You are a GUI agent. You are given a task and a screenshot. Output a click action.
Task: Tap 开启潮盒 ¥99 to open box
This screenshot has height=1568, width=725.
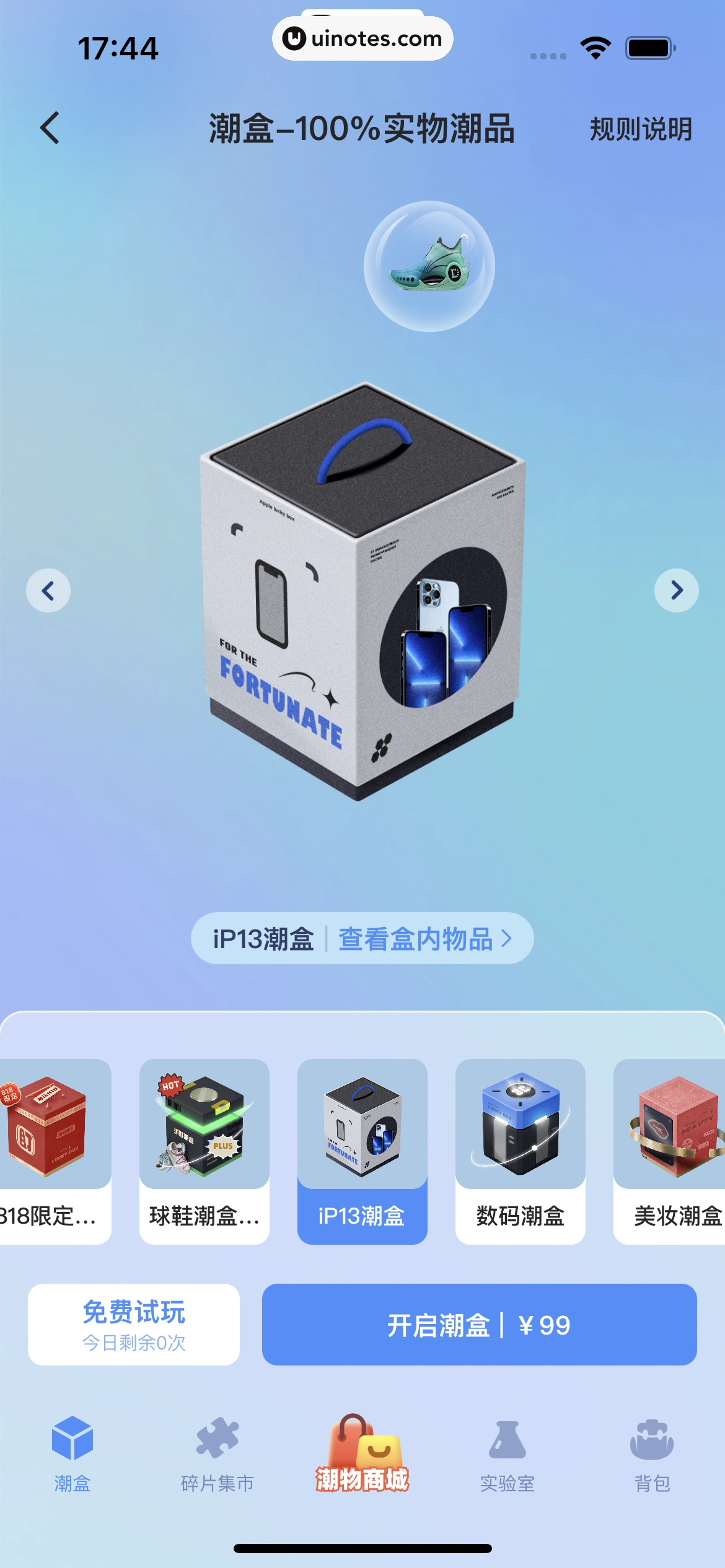(x=479, y=1324)
